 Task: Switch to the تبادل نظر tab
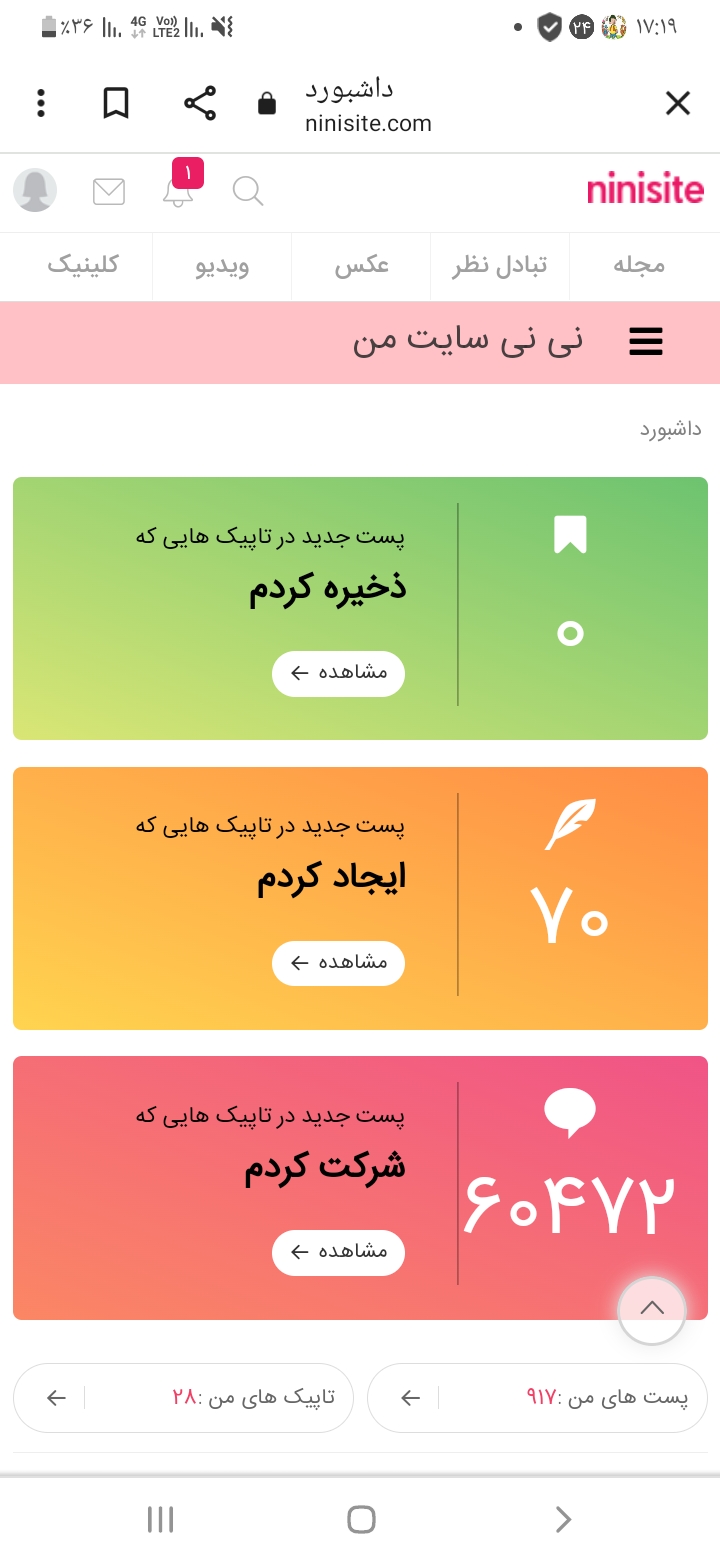pos(500,266)
